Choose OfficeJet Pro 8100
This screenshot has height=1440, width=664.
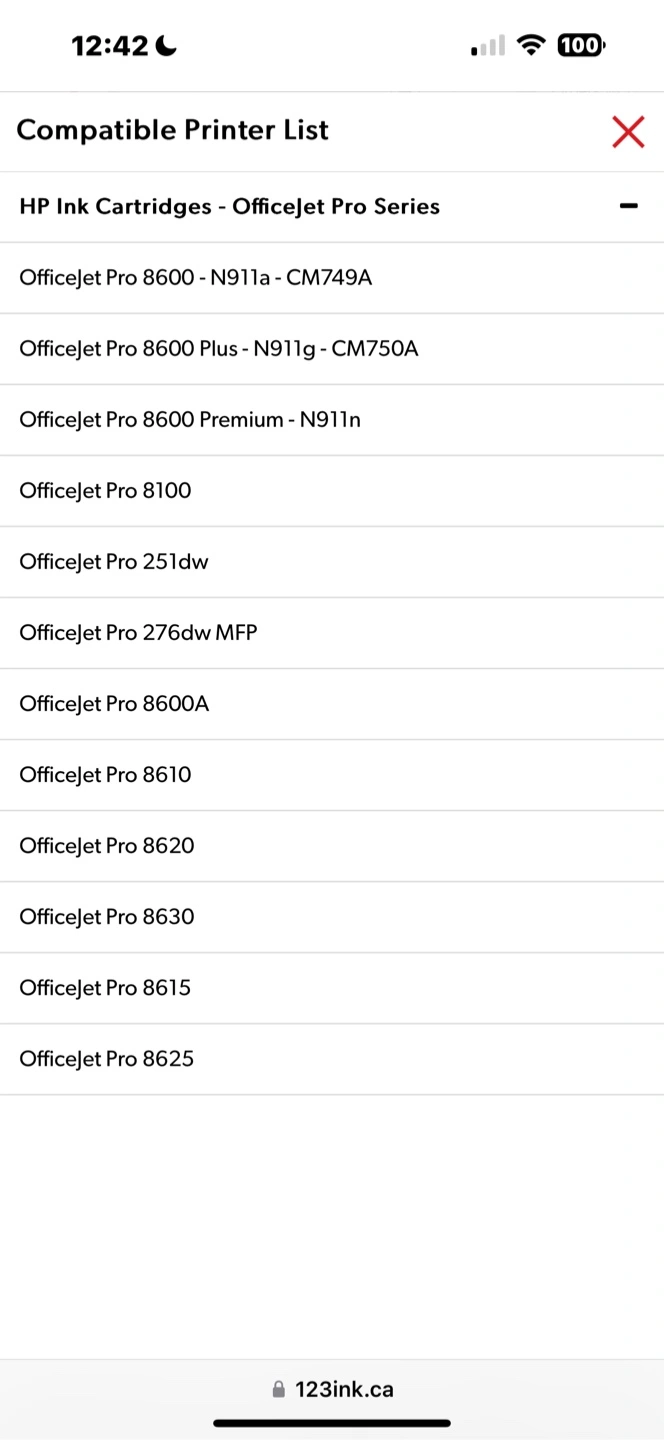[x=332, y=491]
